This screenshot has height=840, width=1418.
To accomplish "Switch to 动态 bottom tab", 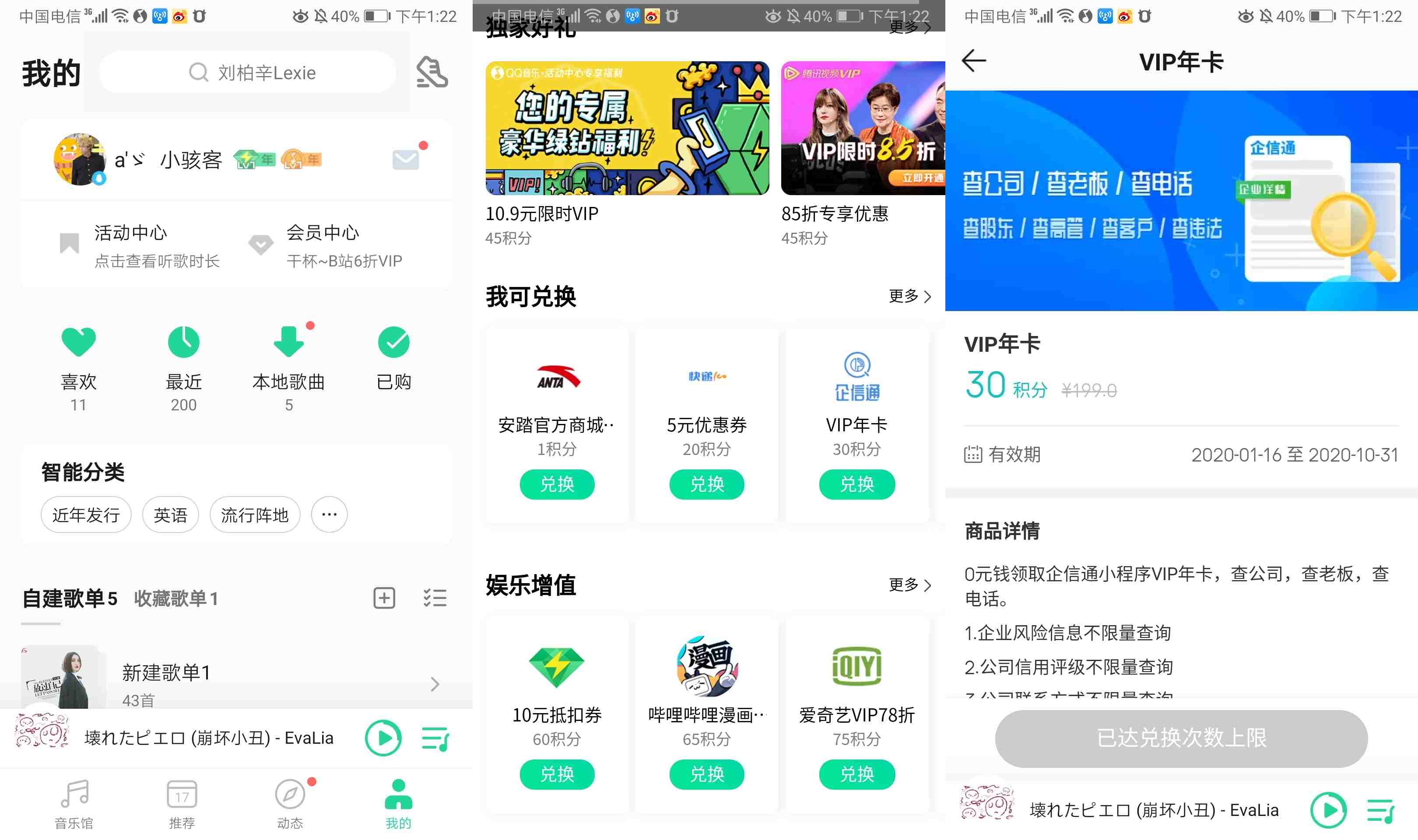I will click(290, 804).
